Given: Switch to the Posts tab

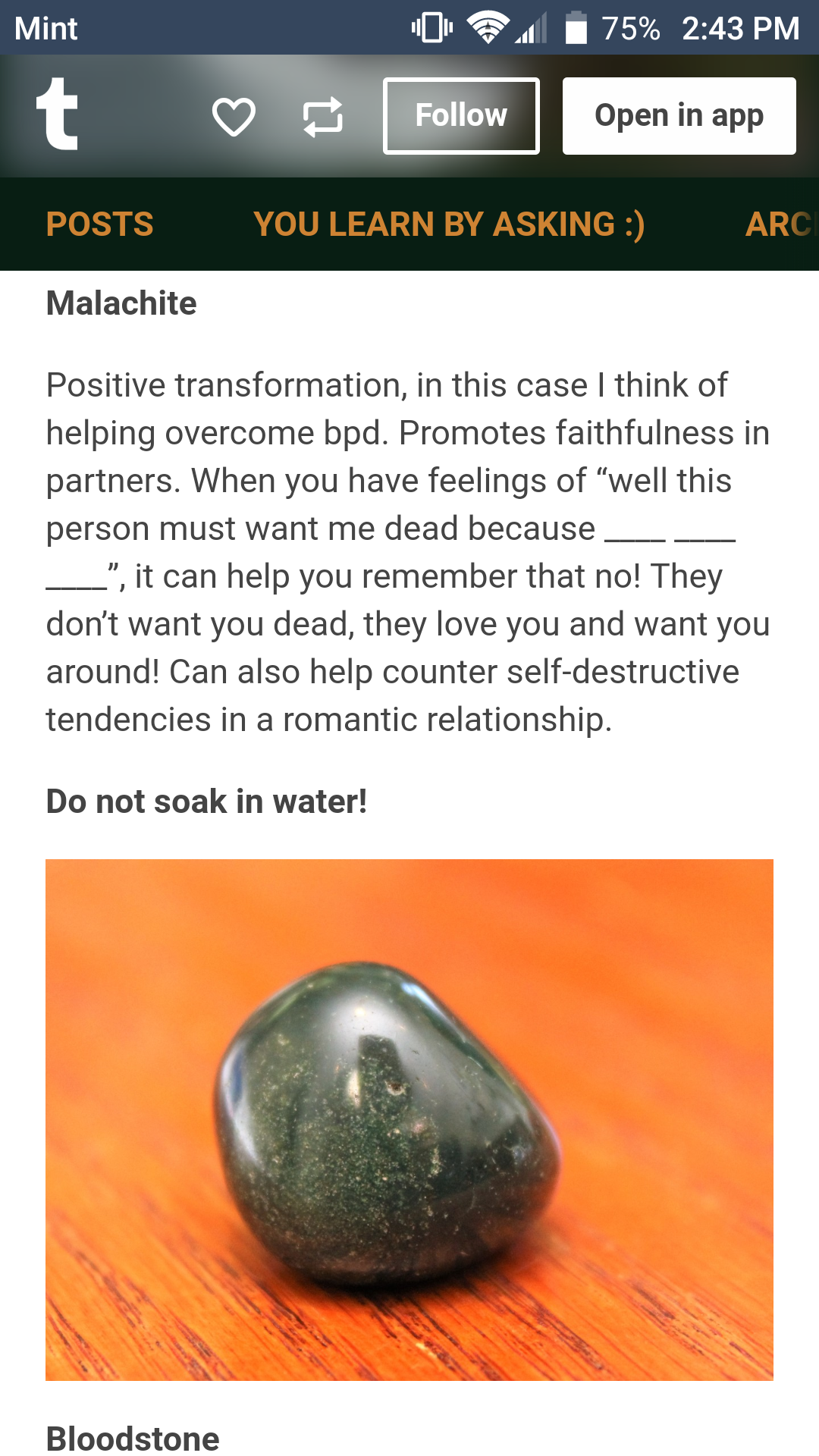Looking at the screenshot, I should point(100,224).
